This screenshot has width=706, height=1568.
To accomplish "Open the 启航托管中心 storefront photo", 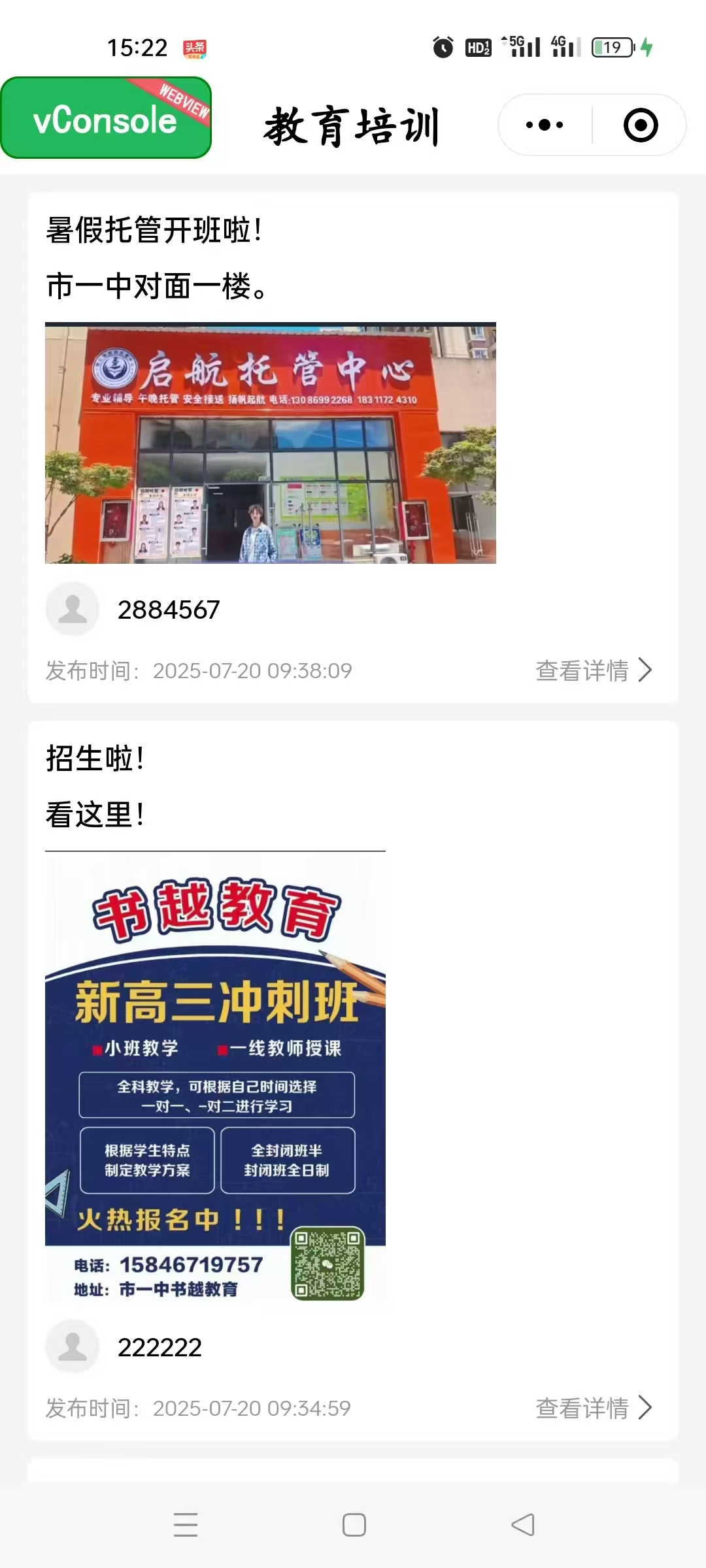I will click(x=270, y=443).
